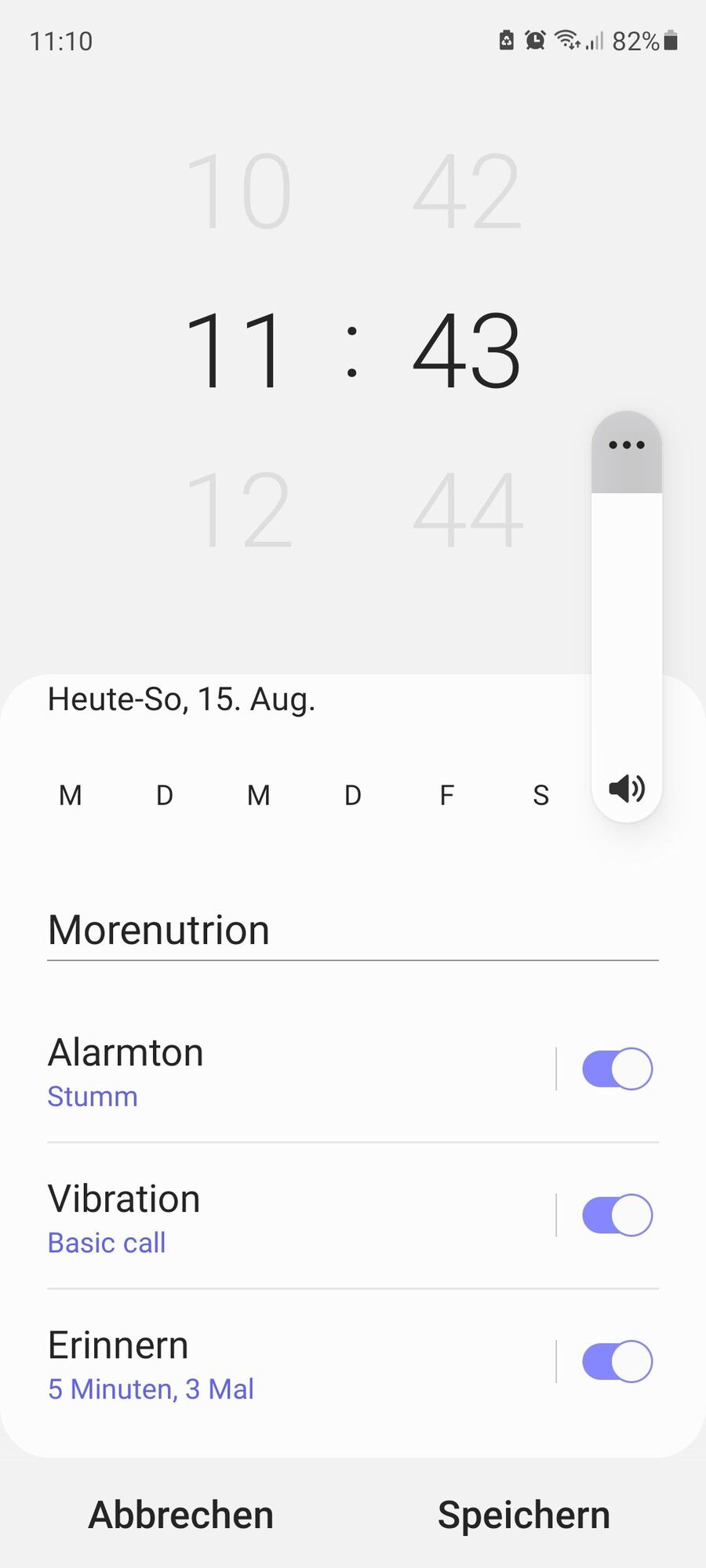
Task: Cancel with the Abbrechen button
Action: click(181, 1515)
